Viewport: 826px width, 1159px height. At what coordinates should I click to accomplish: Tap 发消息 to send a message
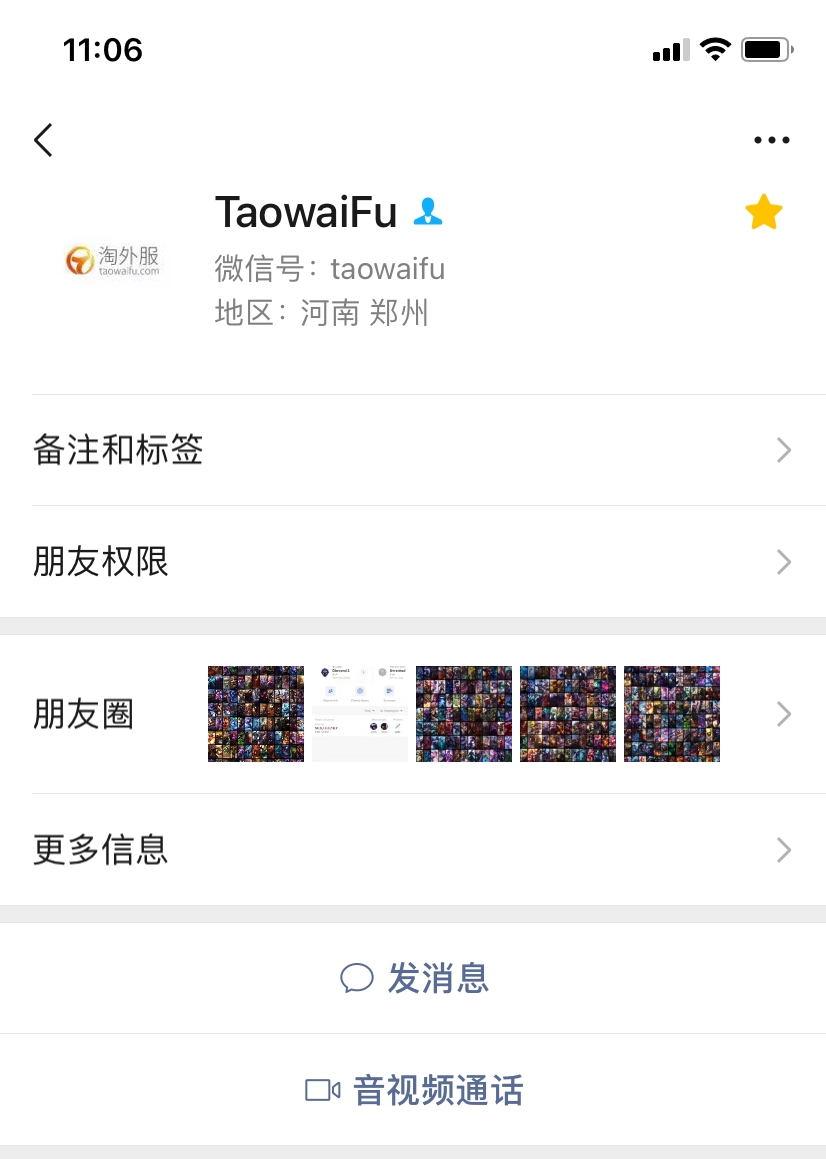[x=414, y=978]
